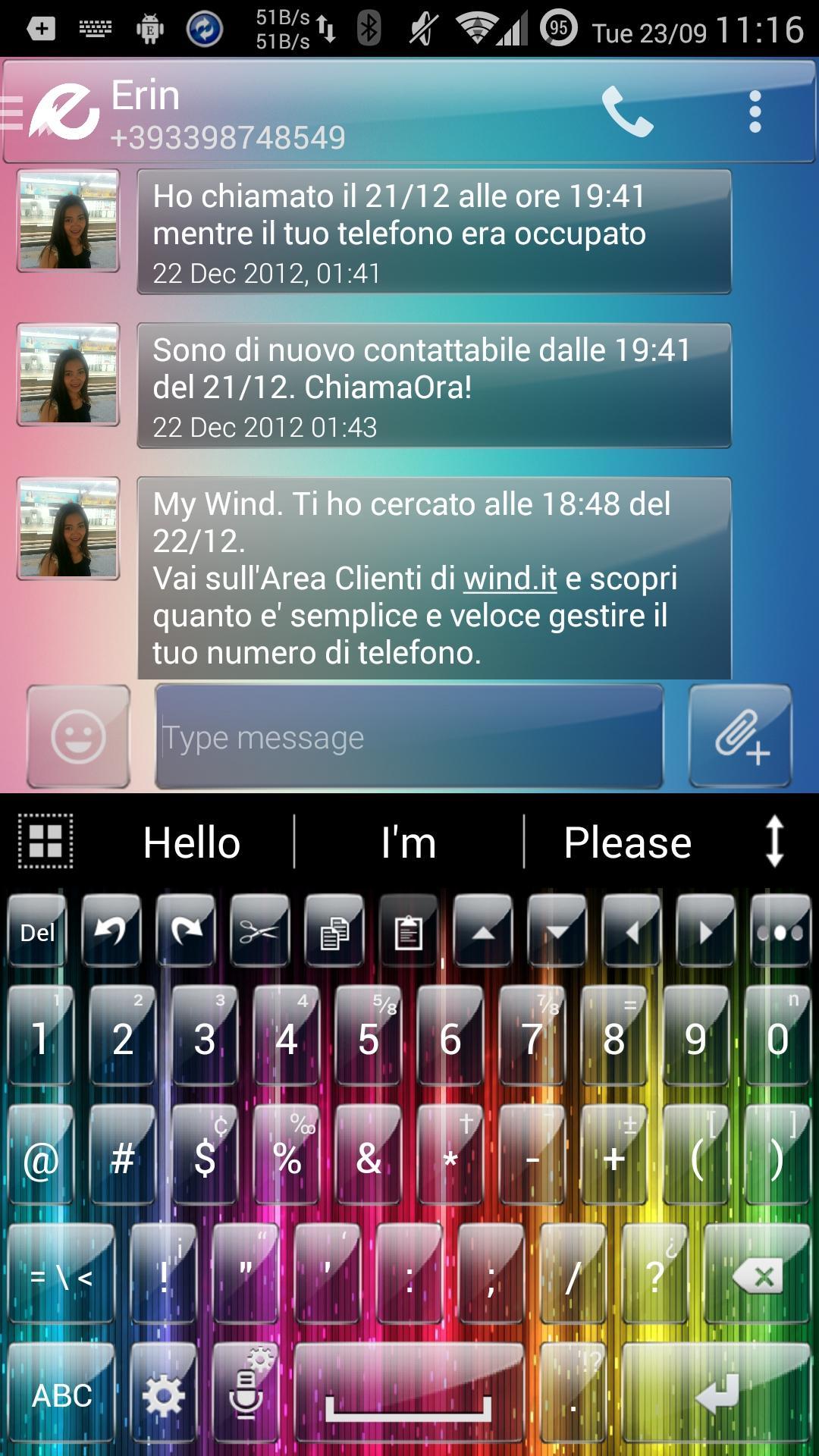
Task: Open keyboard settings with the gear key
Action: [x=163, y=1395]
